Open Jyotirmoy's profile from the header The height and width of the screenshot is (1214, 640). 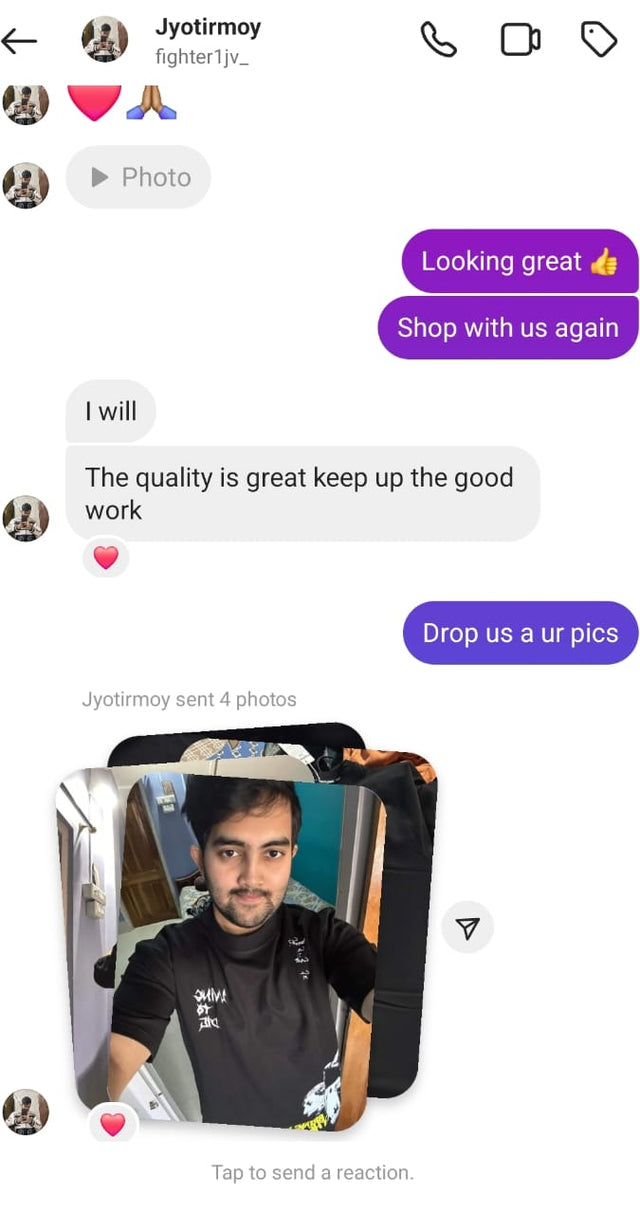[x=206, y=40]
